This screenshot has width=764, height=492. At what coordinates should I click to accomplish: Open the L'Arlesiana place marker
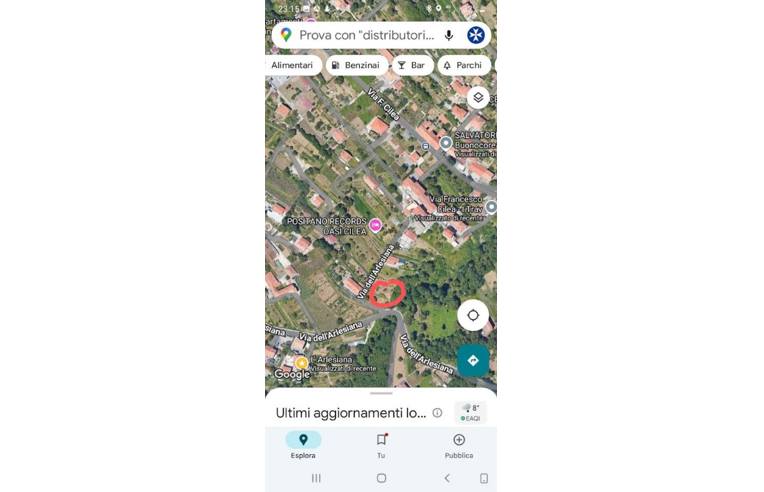pos(301,362)
